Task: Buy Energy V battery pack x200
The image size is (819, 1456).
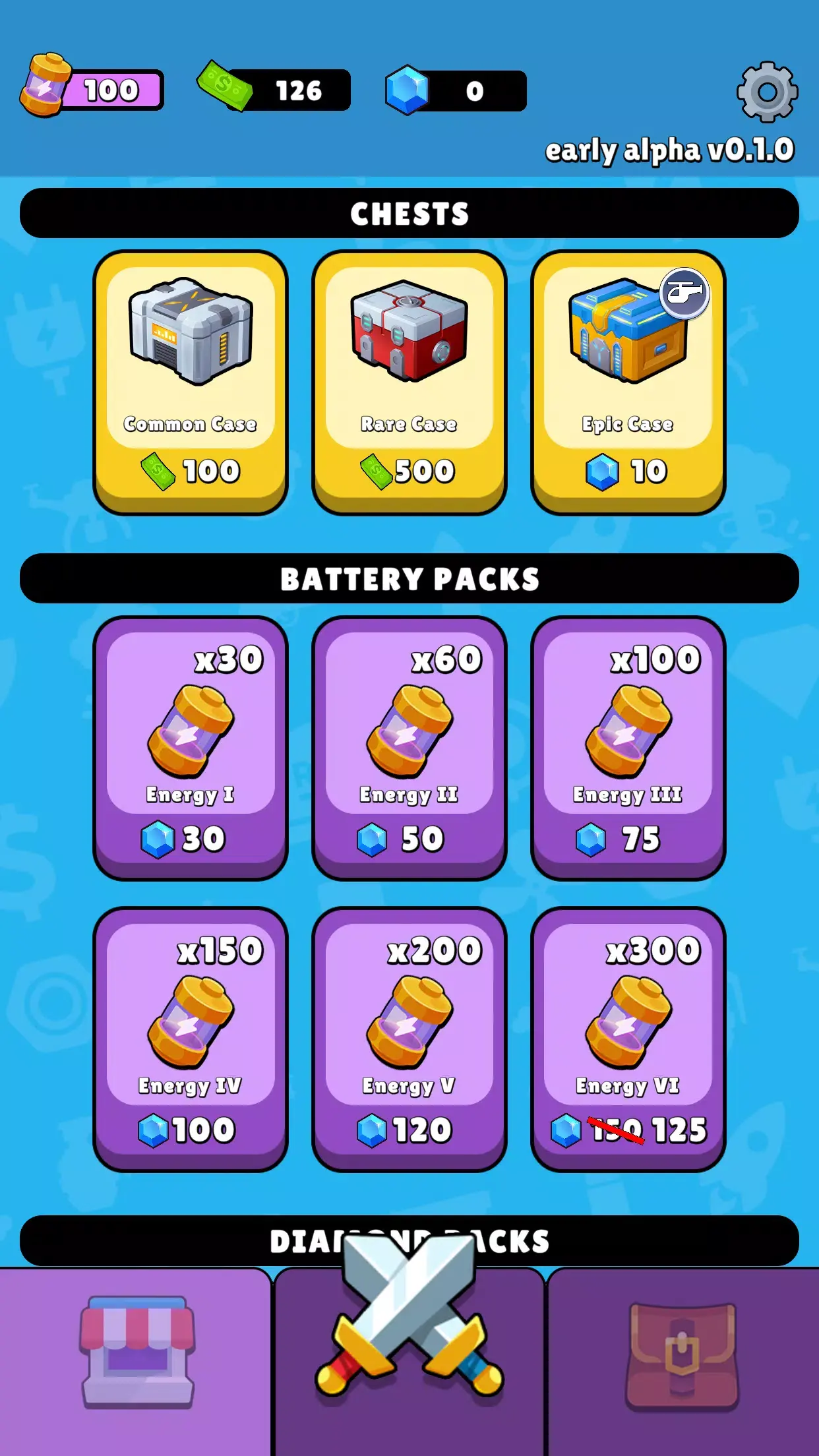Action: click(409, 1039)
